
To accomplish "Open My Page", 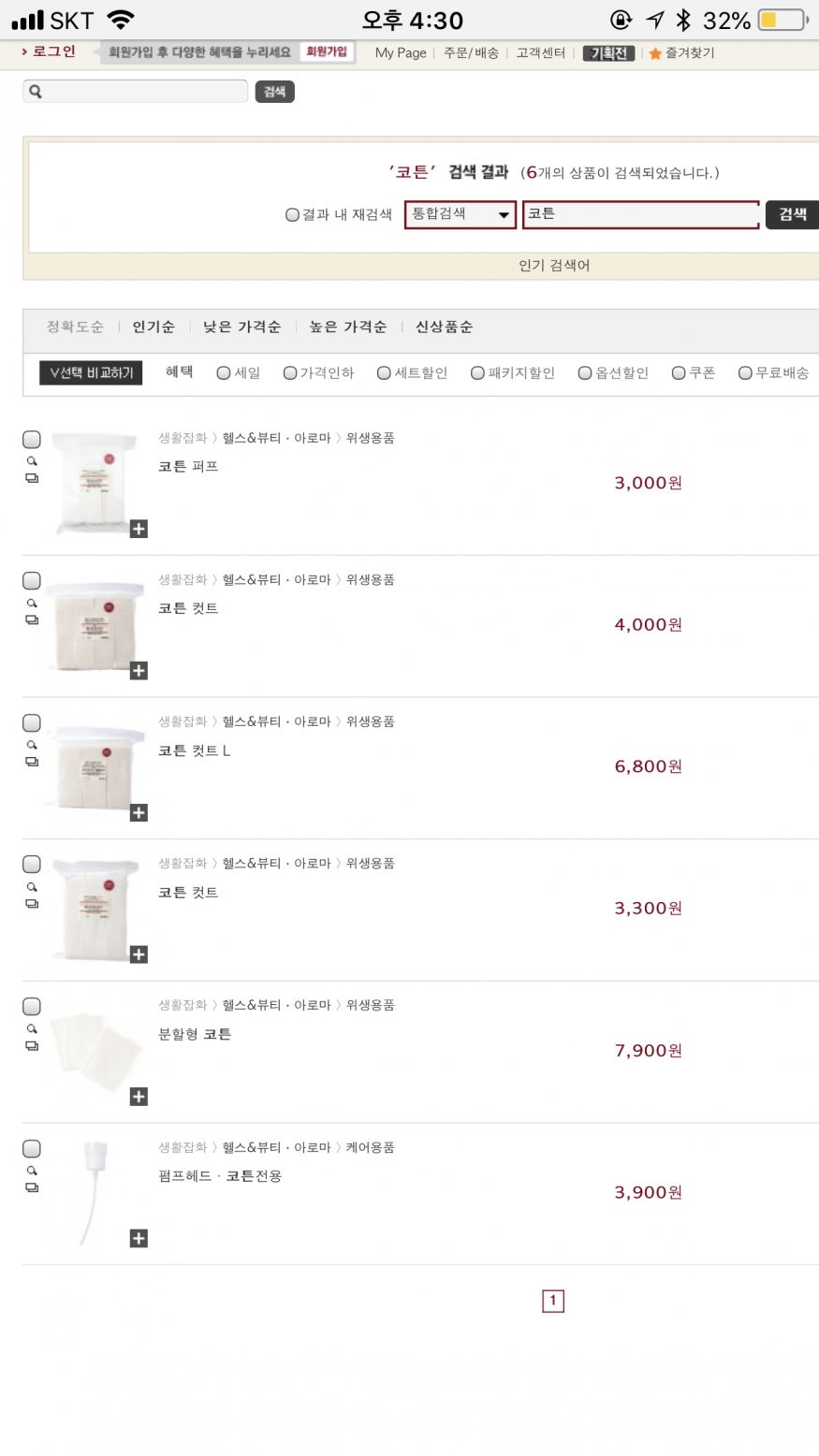I will point(400,53).
